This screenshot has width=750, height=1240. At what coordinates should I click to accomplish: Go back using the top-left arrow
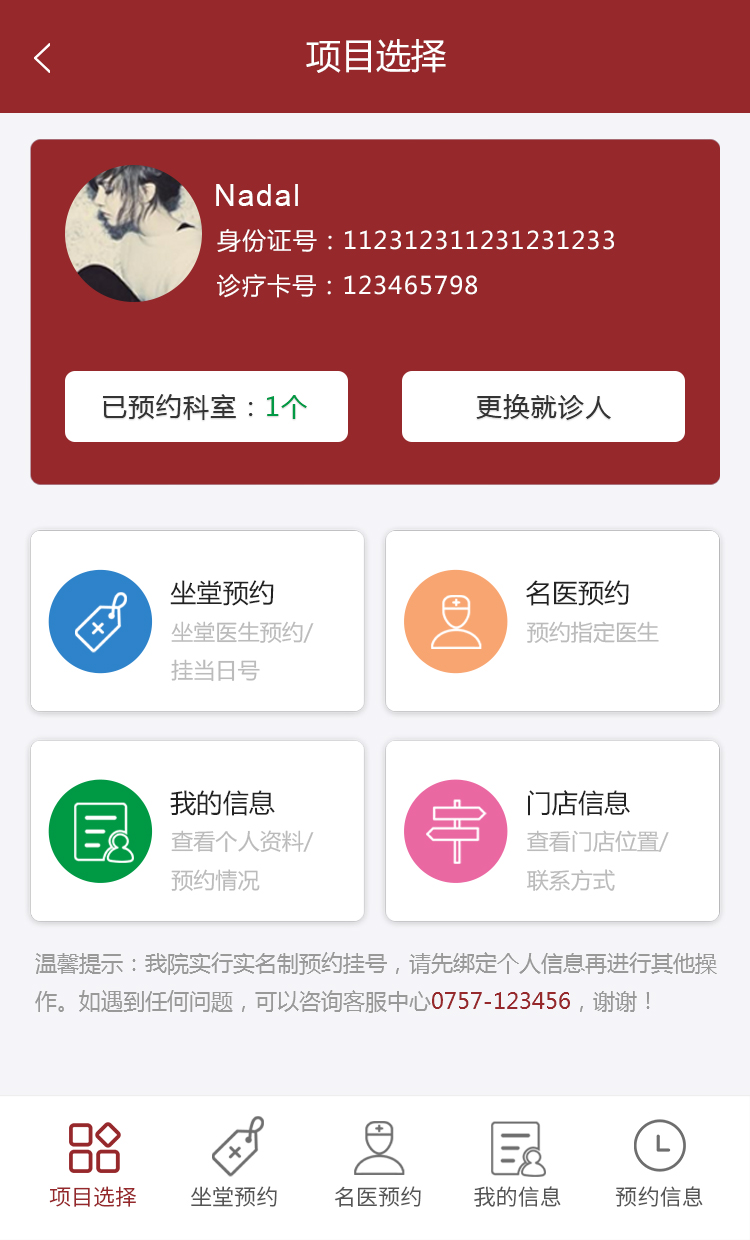pos(42,58)
